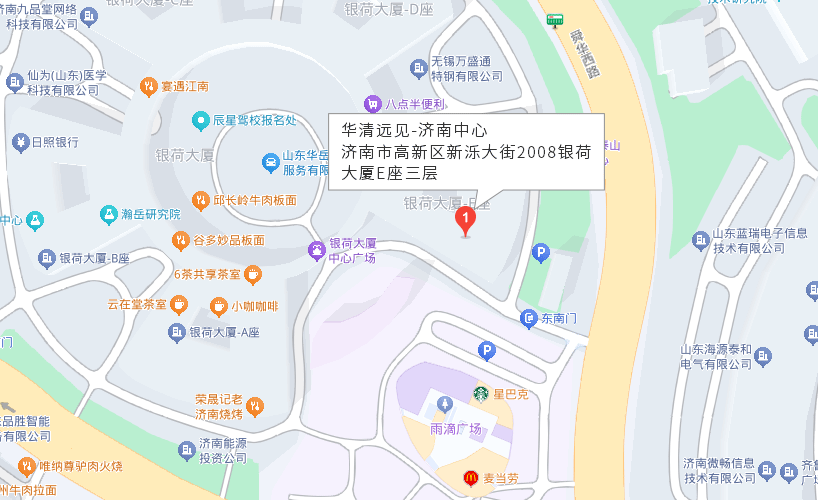Open the 日照银行 bank map point
The height and width of the screenshot is (500, 818).
point(20,143)
